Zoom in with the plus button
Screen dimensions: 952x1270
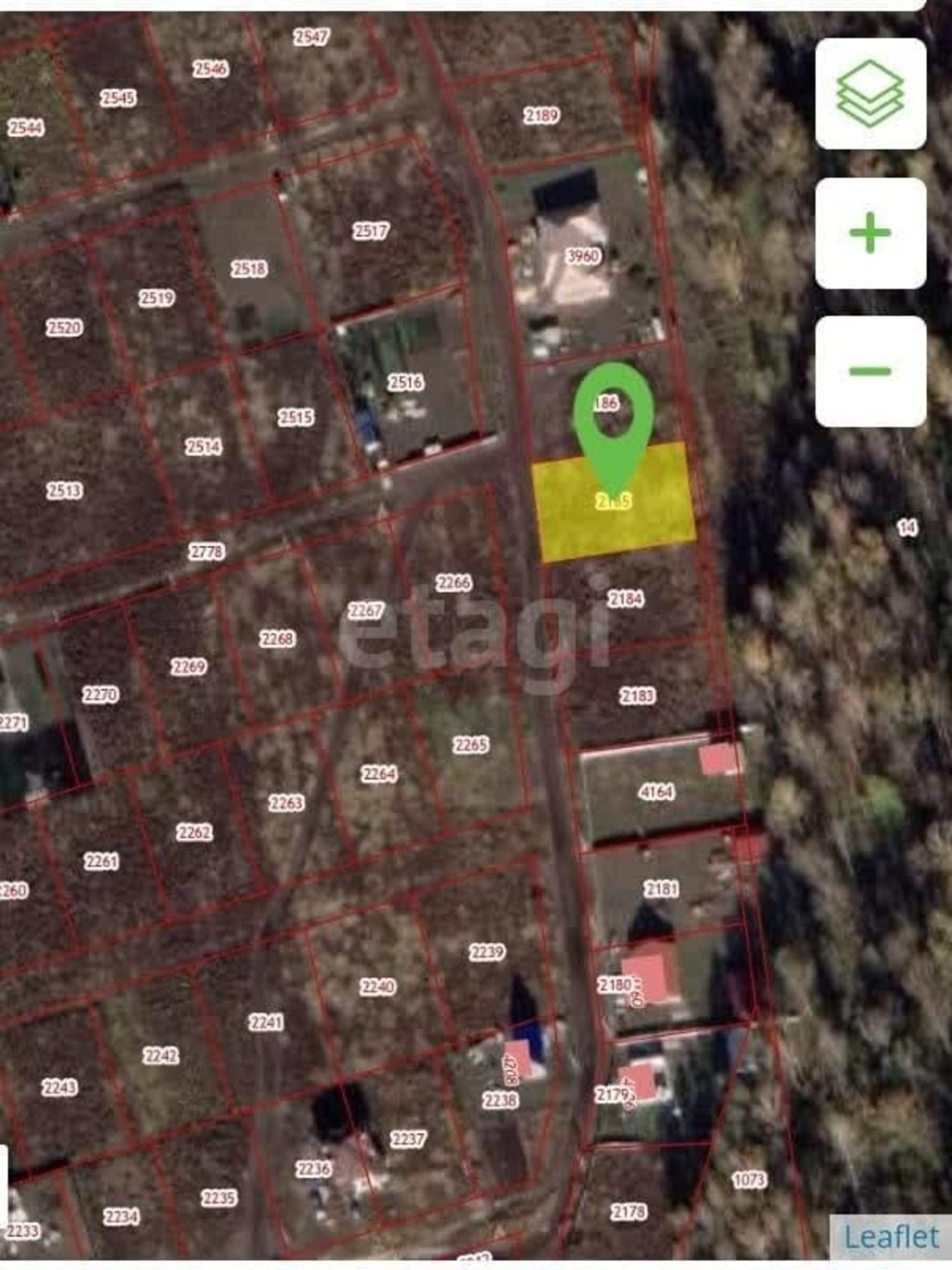(870, 233)
